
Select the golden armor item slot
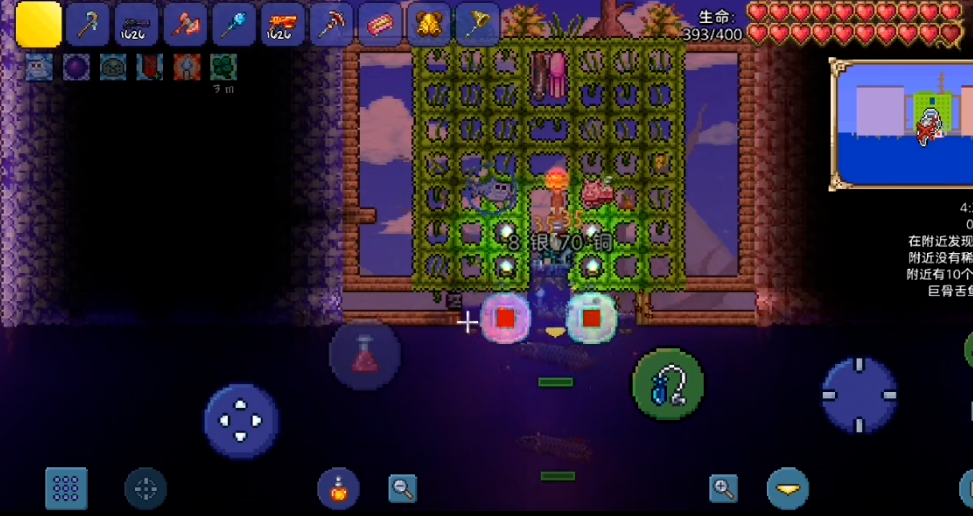click(429, 24)
